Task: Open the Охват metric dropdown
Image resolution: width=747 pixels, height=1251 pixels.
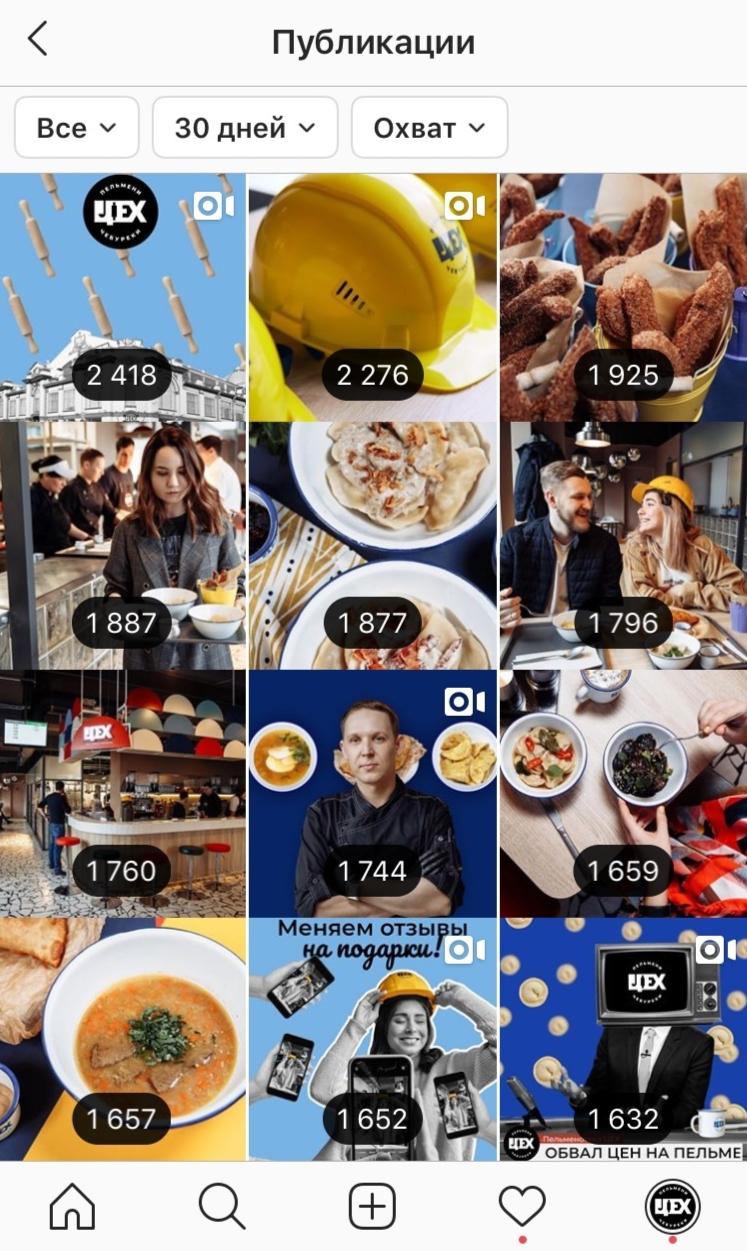Action: point(429,128)
